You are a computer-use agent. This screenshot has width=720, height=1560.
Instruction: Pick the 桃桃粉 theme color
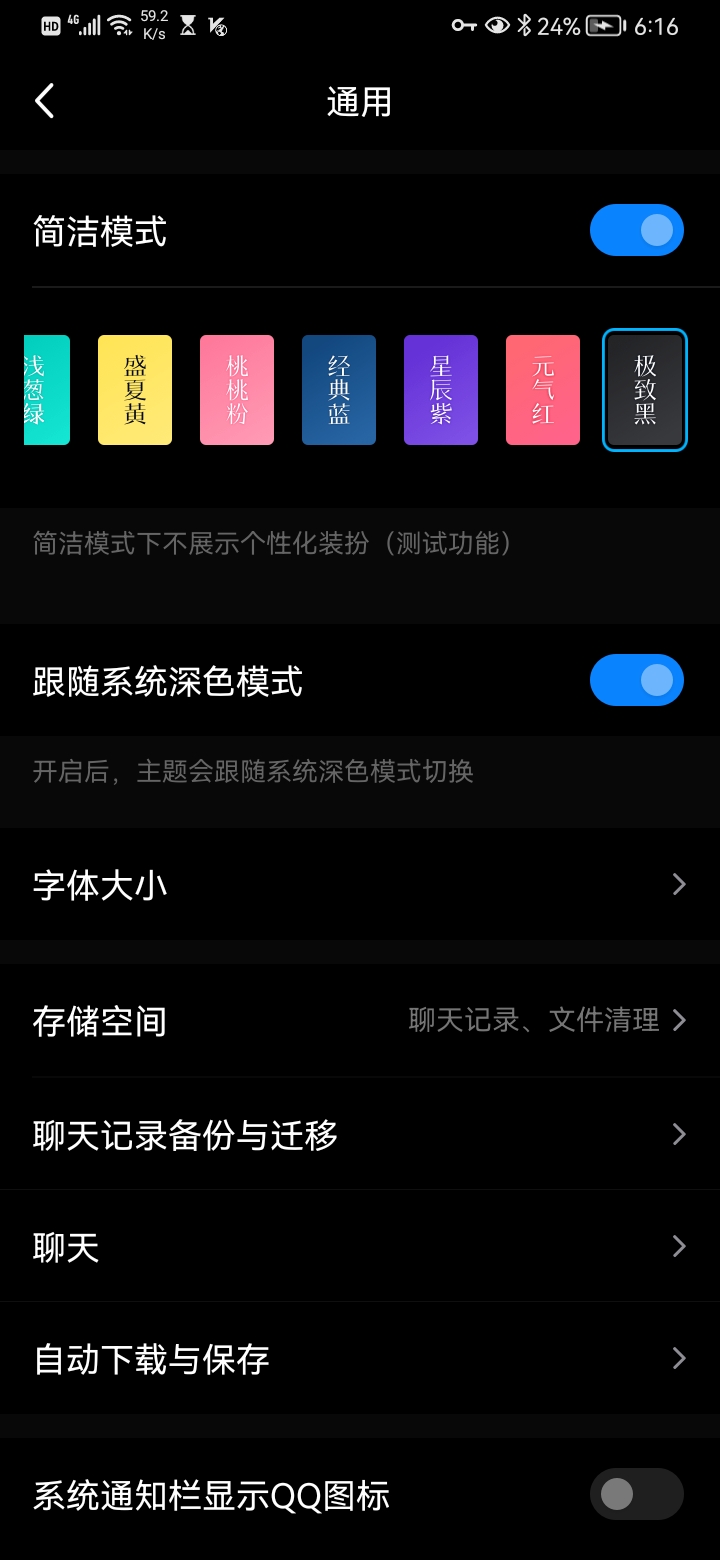(237, 390)
